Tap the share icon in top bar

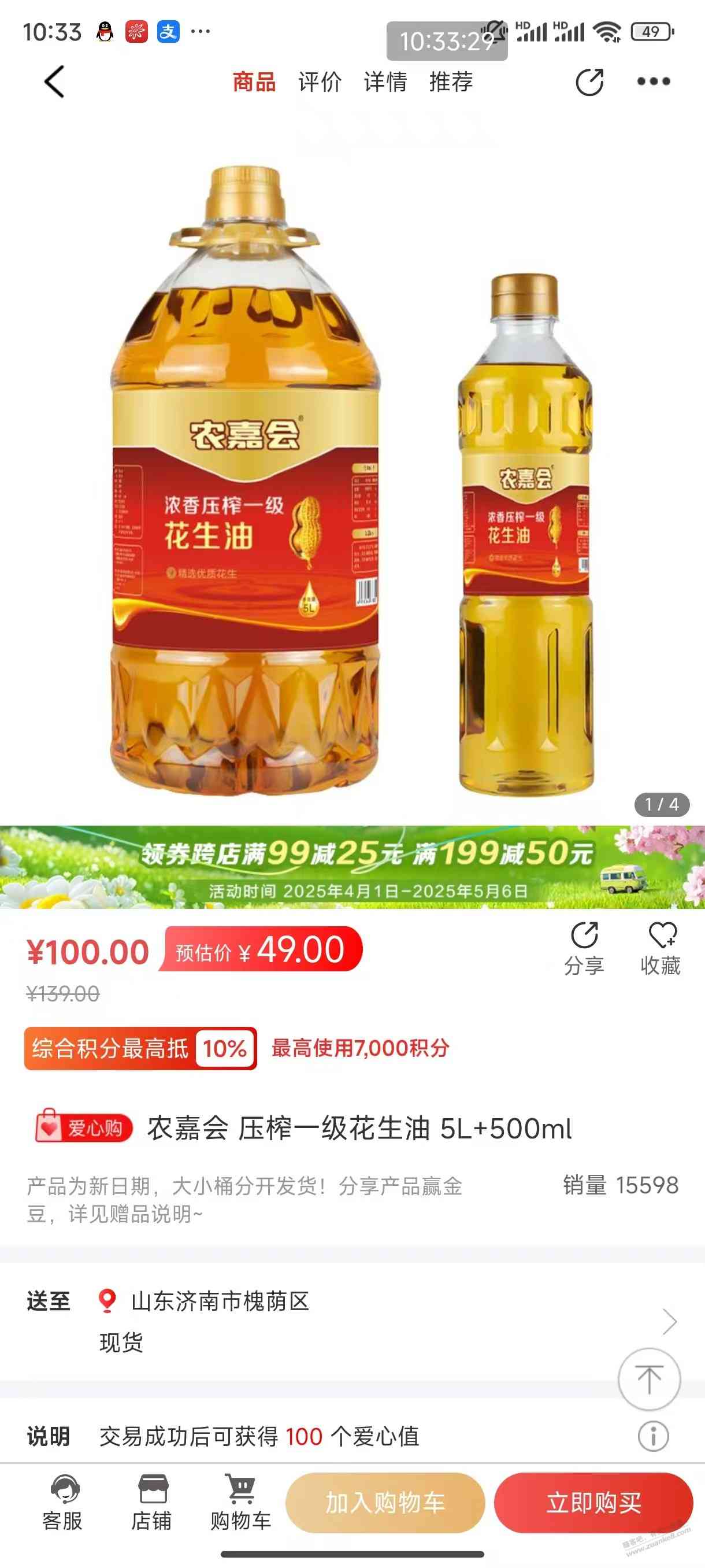pyautogui.click(x=589, y=82)
